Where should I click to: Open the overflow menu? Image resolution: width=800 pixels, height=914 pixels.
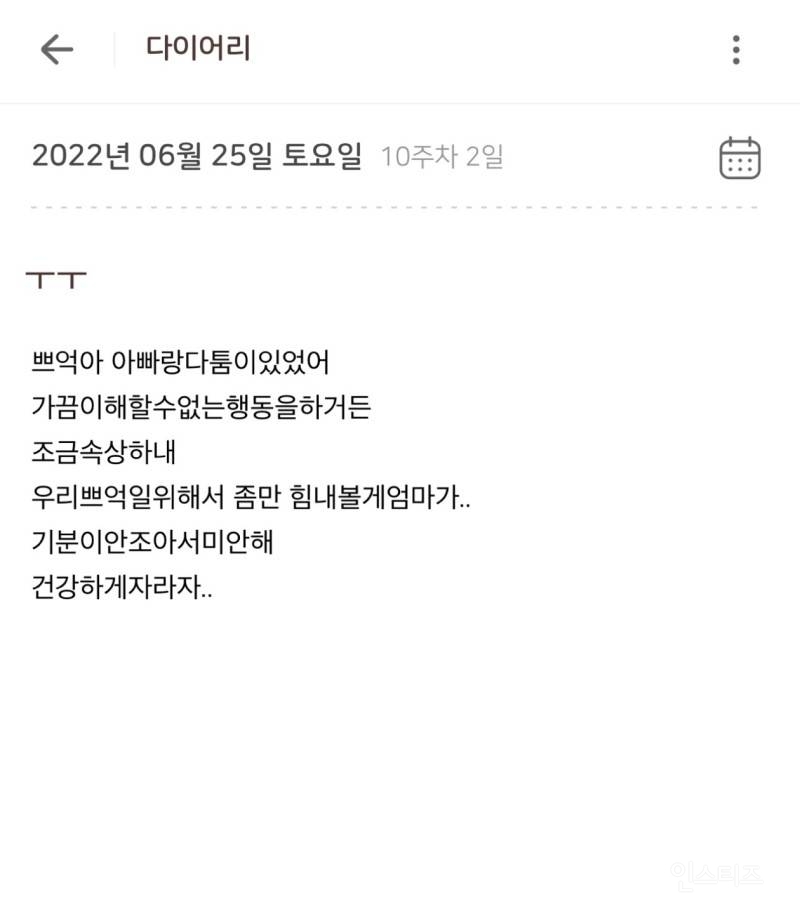pyautogui.click(x=736, y=49)
